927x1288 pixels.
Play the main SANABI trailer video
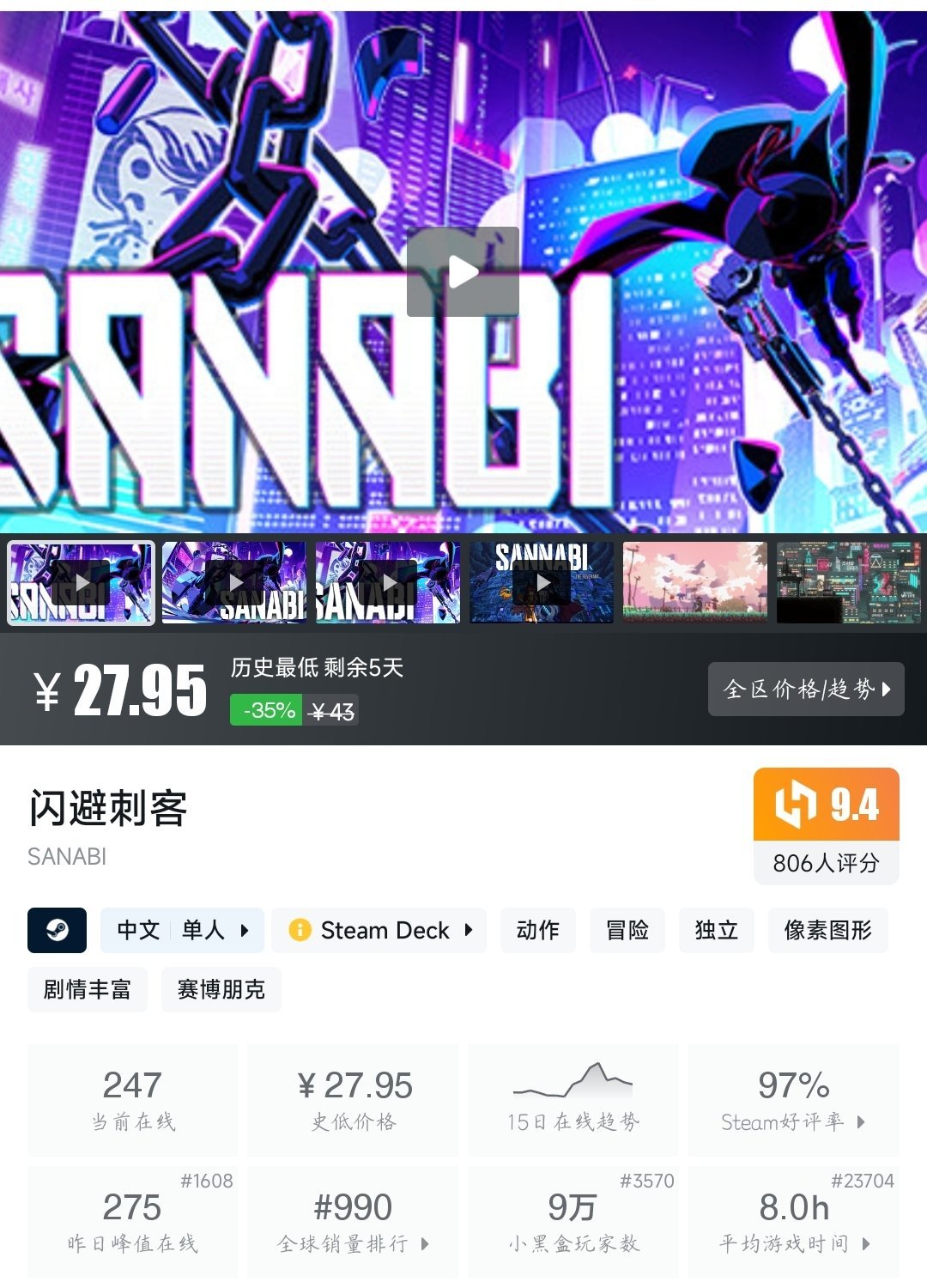tap(463, 271)
